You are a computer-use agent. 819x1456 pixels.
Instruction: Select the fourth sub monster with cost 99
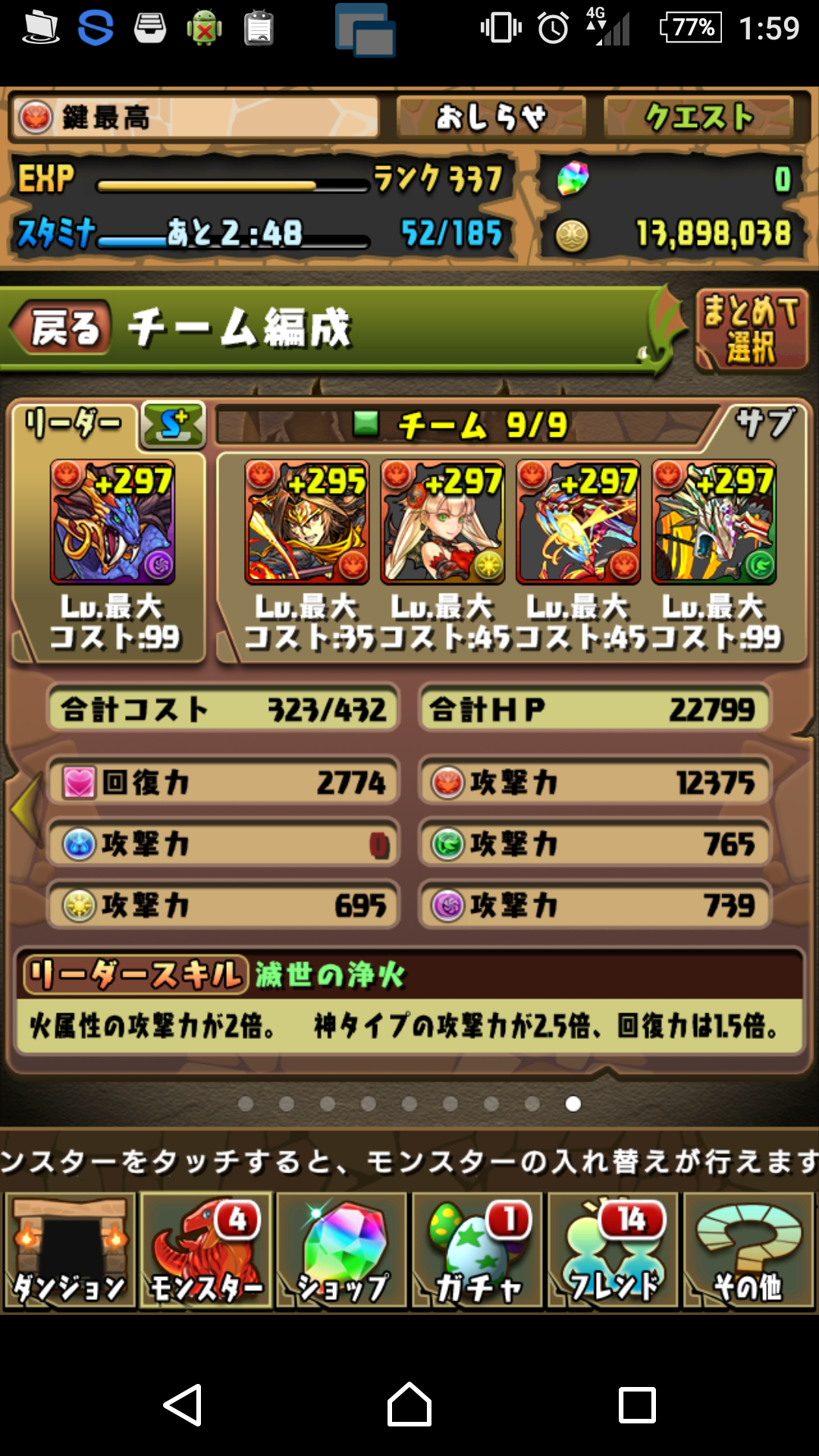[x=714, y=522]
